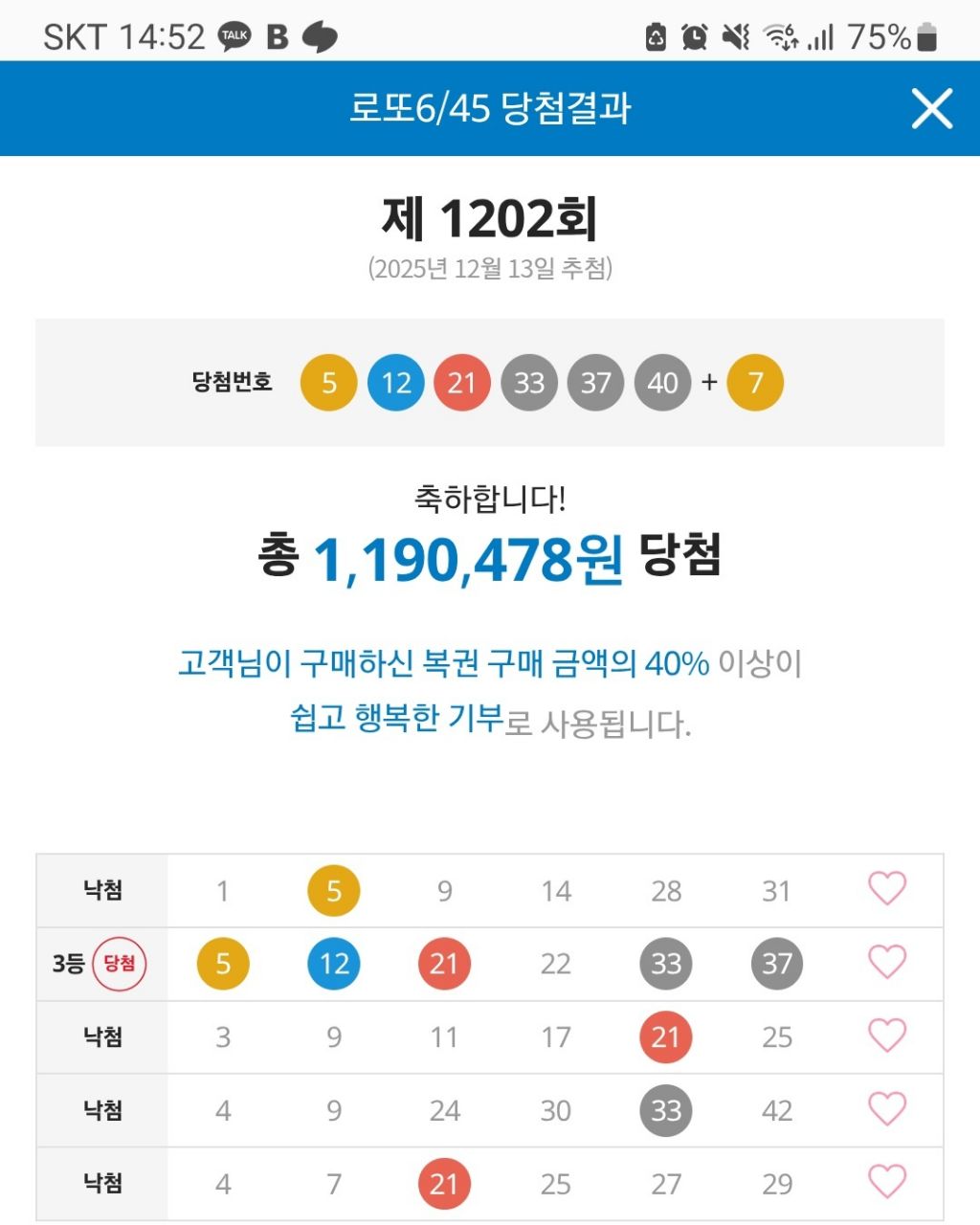Save the row starting 3, 9, 11, 17
The width and height of the screenshot is (980, 1225).
(887, 1036)
